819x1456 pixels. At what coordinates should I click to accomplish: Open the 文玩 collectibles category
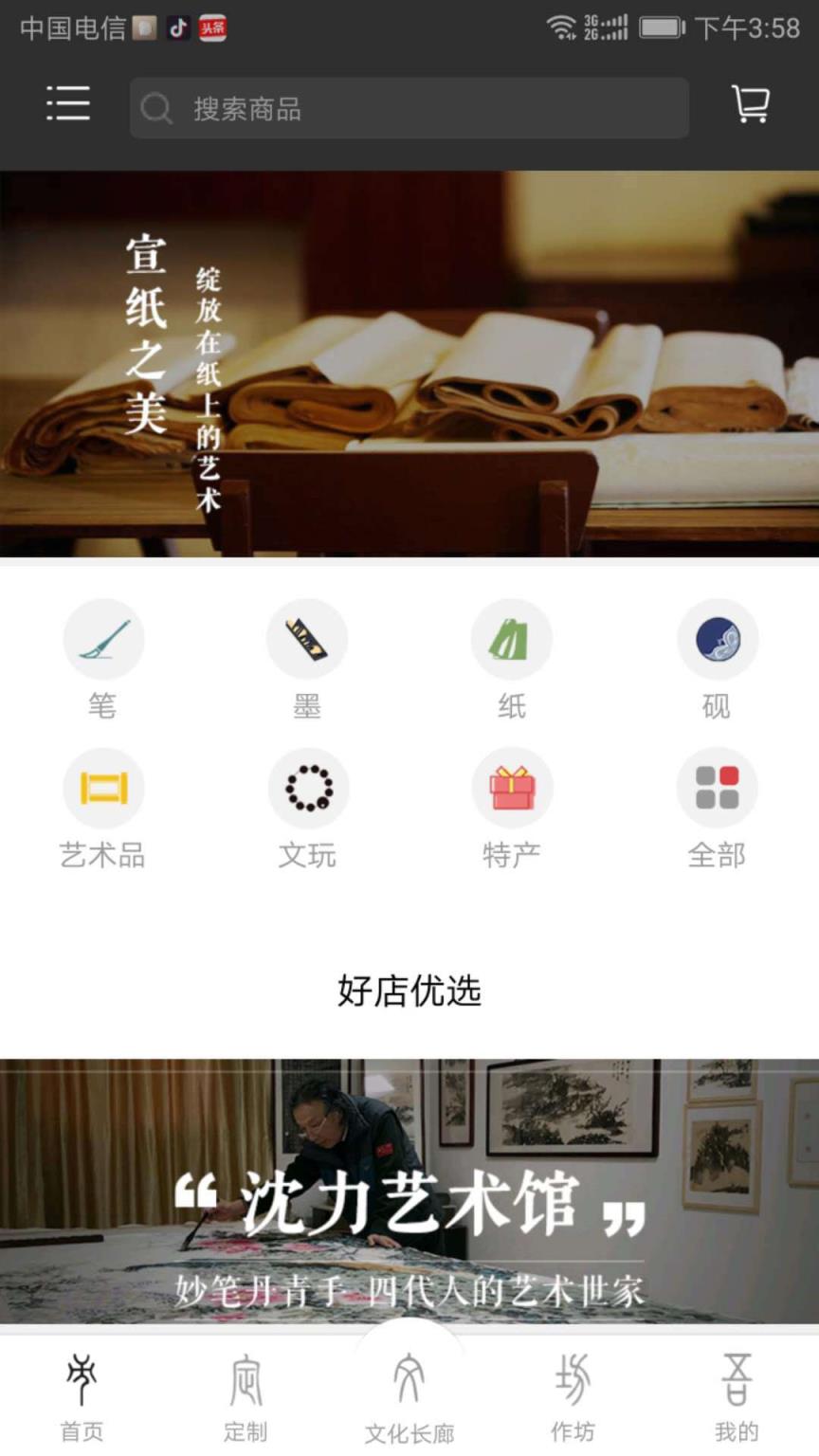pos(307,787)
